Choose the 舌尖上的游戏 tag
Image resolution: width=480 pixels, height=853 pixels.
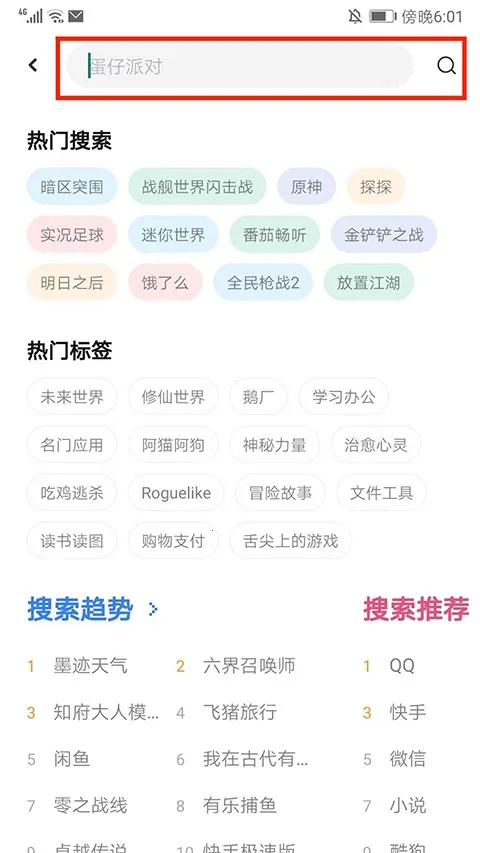291,541
